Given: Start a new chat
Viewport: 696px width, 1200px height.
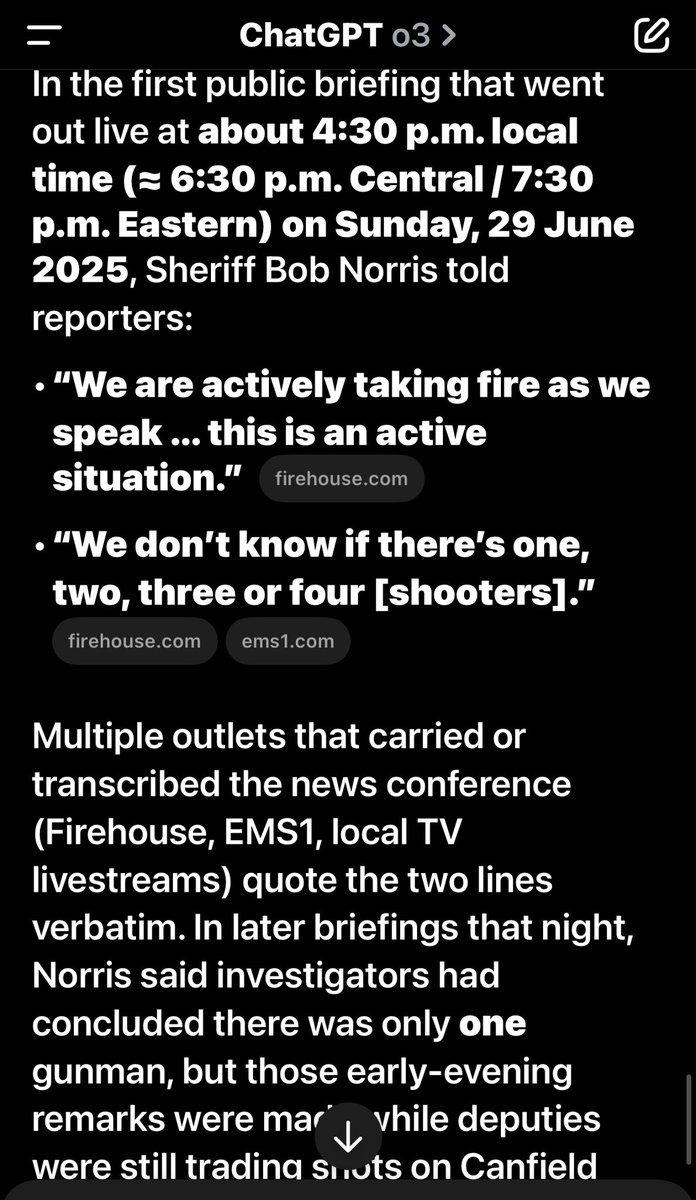Looking at the screenshot, I should [x=651, y=36].
